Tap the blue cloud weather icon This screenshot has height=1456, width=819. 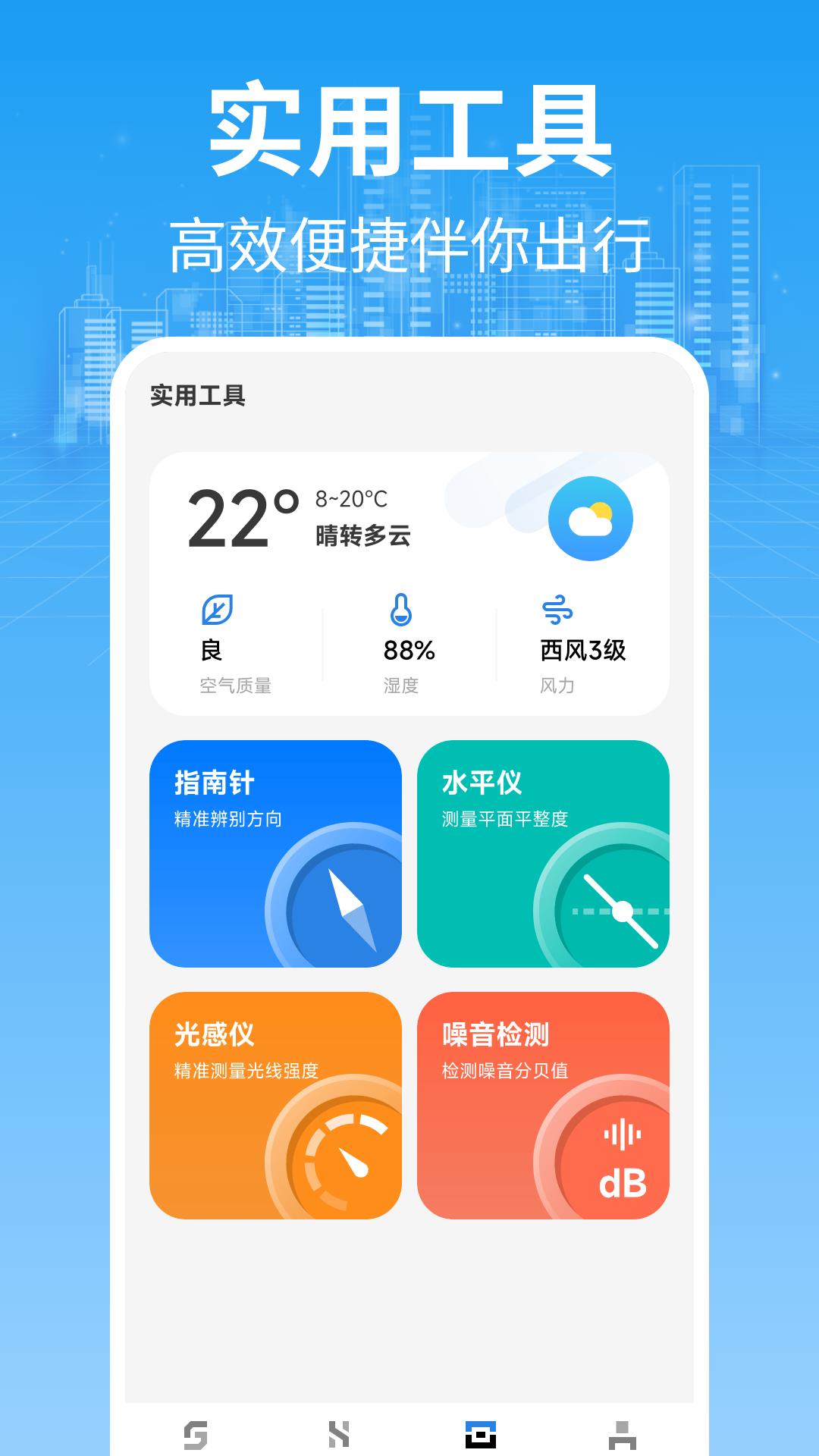[x=591, y=519]
